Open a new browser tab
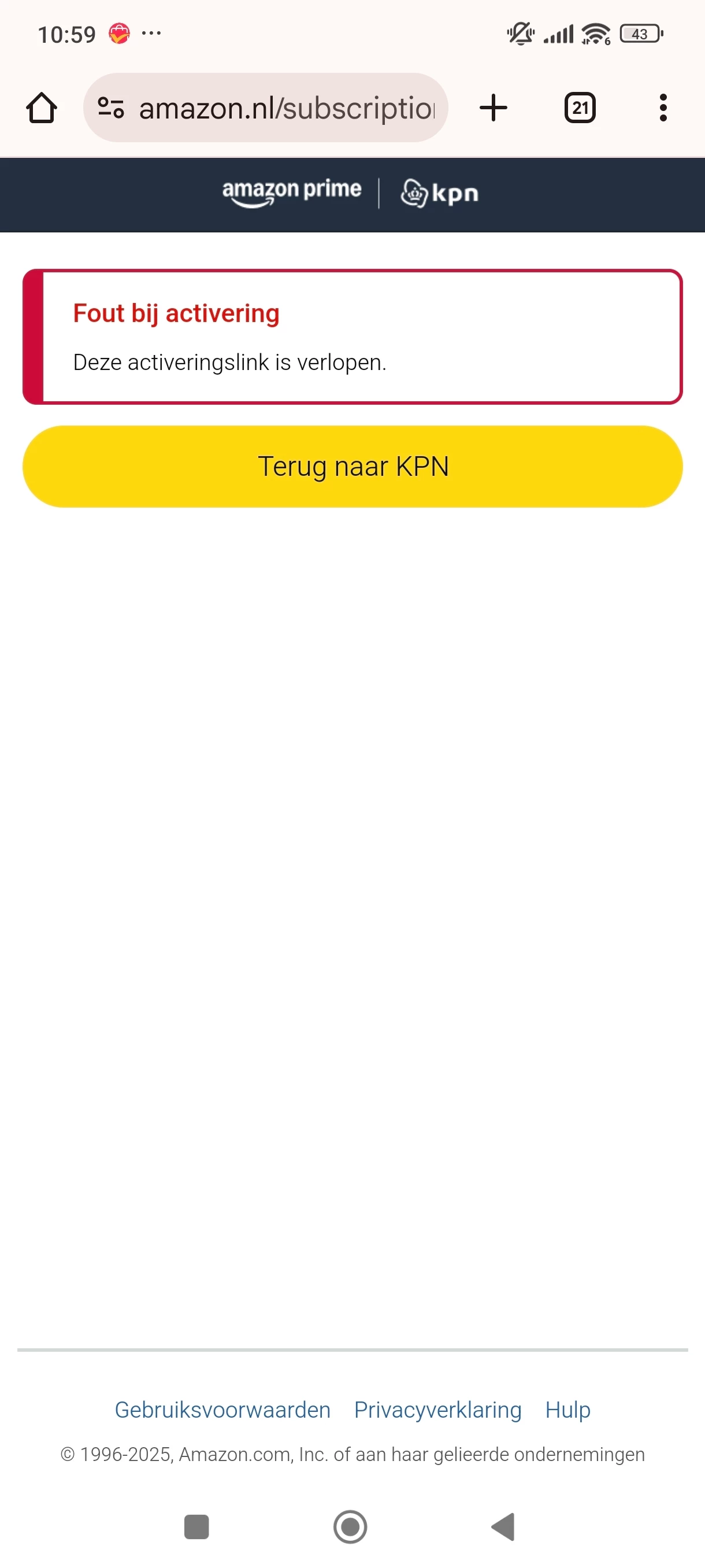This screenshot has width=705, height=1568. tap(493, 108)
